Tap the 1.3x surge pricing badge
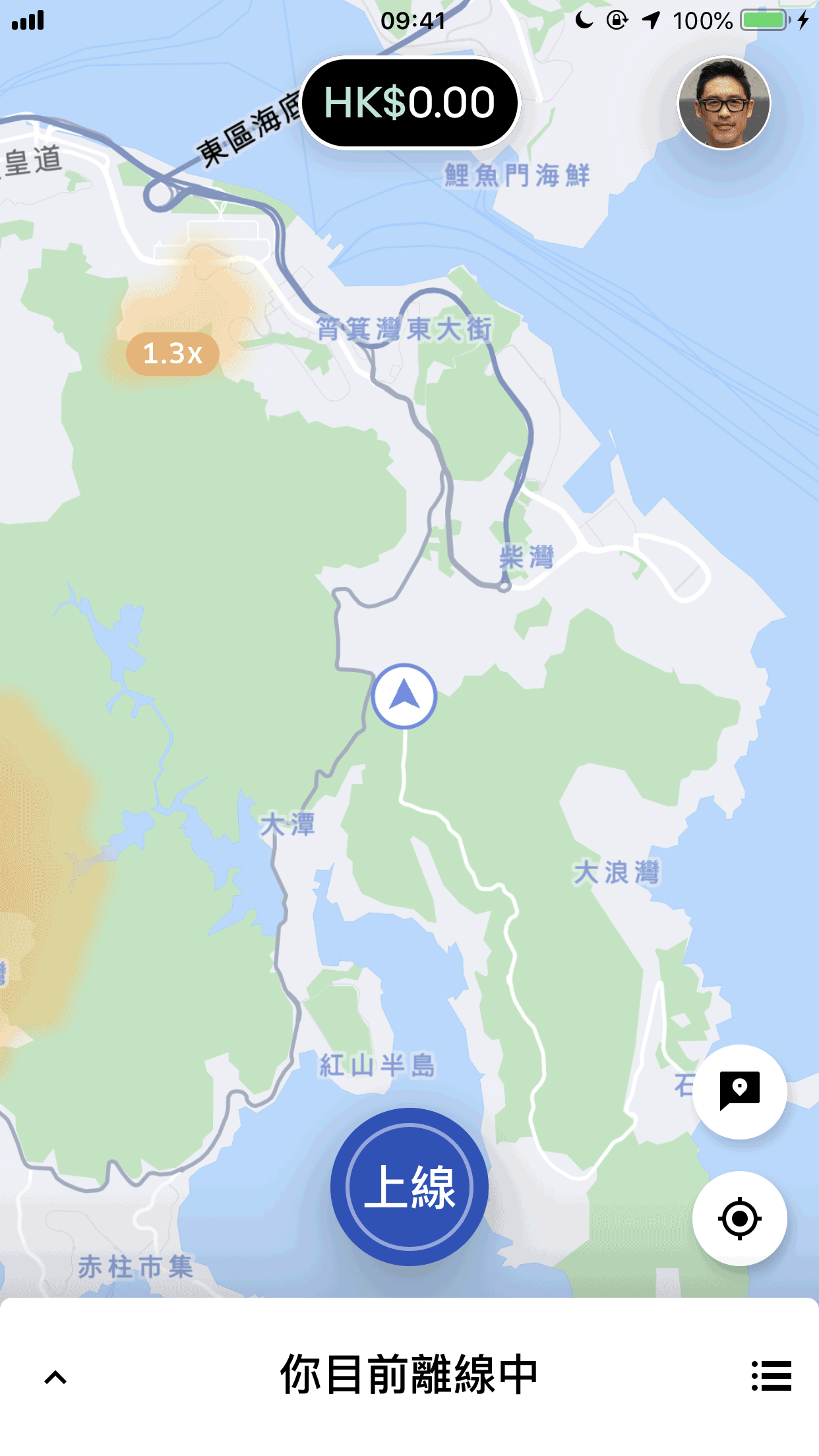 click(x=173, y=354)
